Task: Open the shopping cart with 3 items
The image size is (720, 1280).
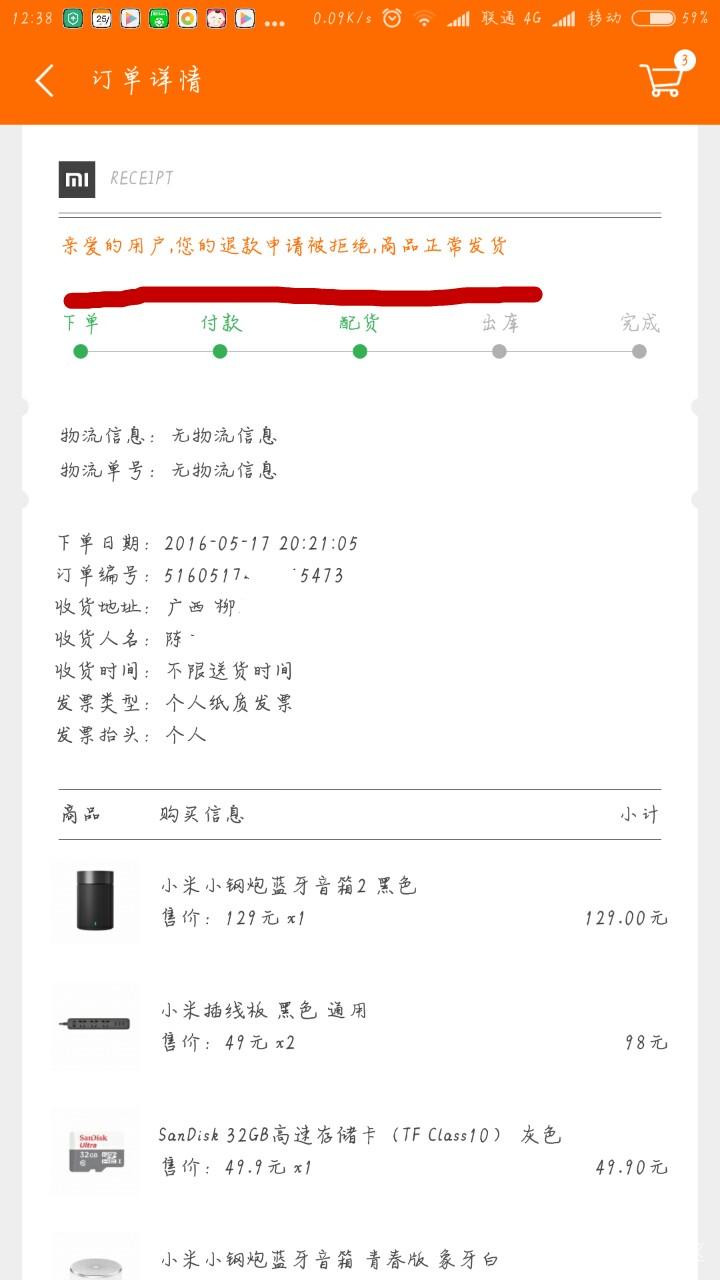Action: pyautogui.click(x=663, y=80)
